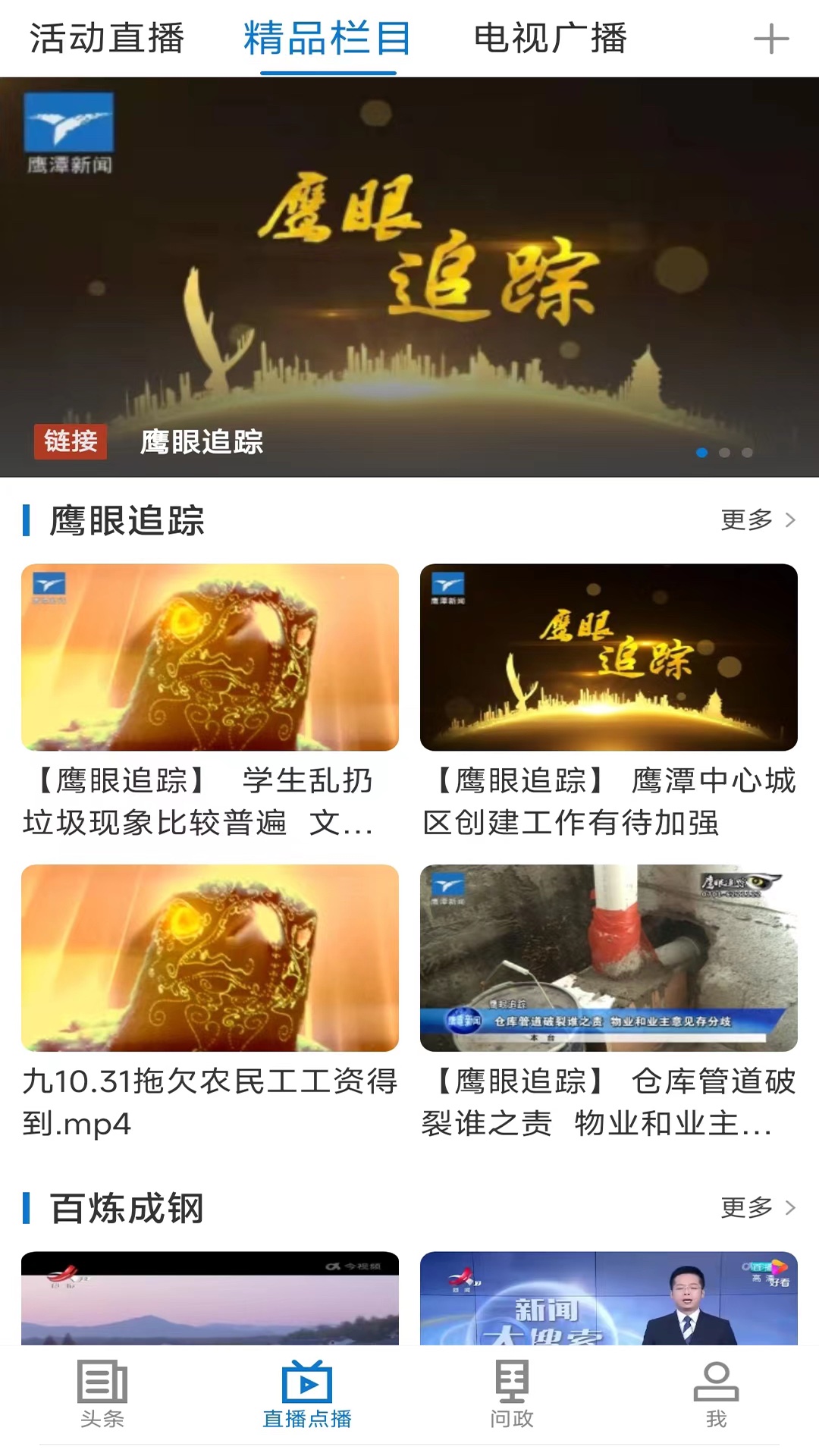Viewport: 819px width, 1456px height.
Task: Open video about 学生乱扔垃圾现象
Action: pos(210,657)
